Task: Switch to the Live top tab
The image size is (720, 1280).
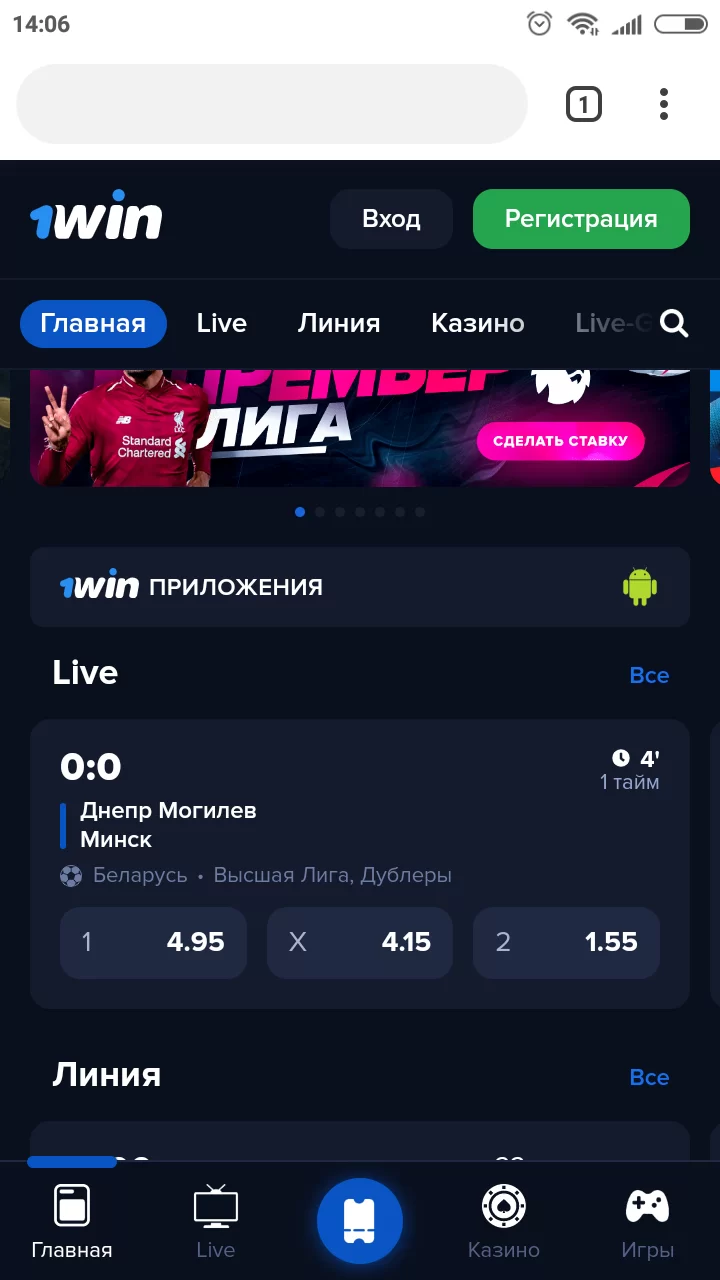Action: [x=222, y=323]
